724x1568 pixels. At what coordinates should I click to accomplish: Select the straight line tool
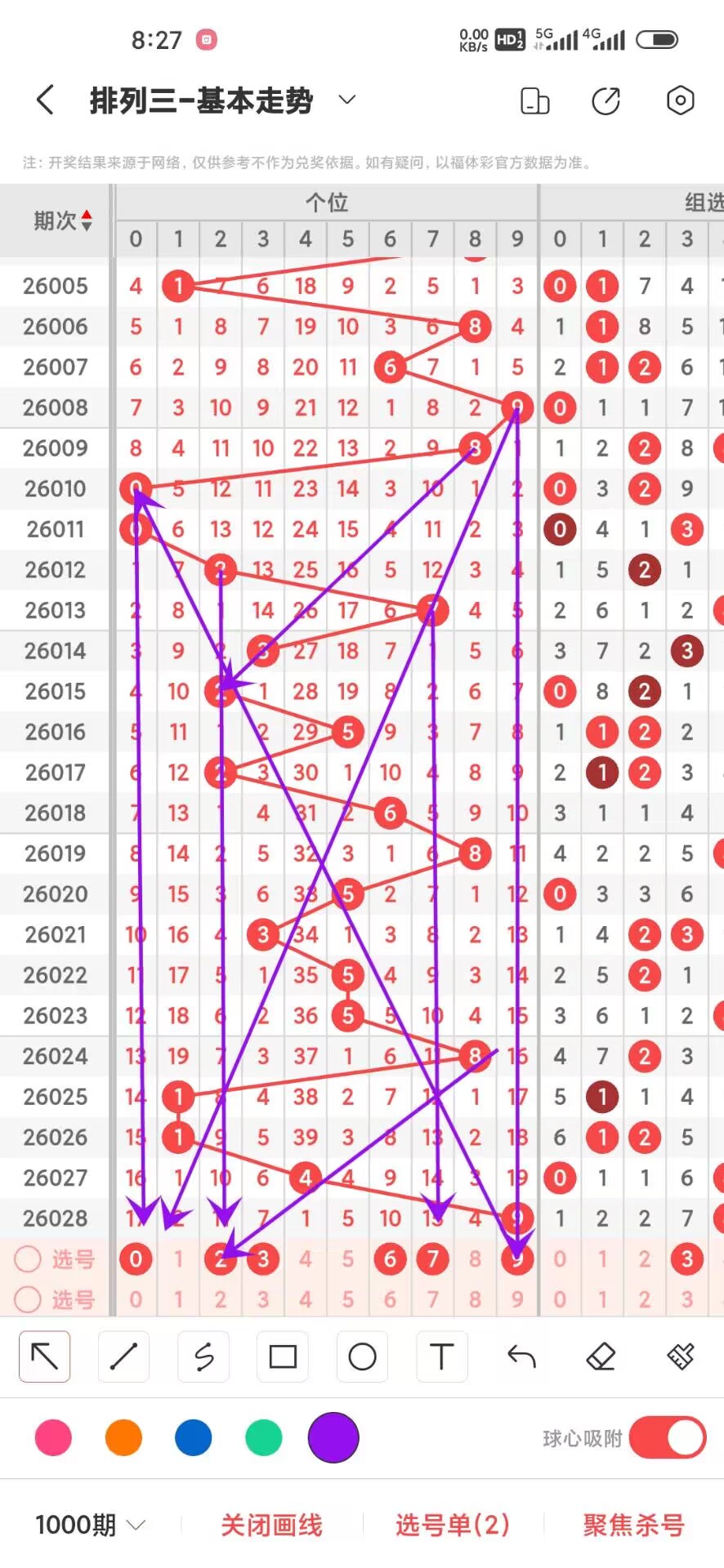124,1356
